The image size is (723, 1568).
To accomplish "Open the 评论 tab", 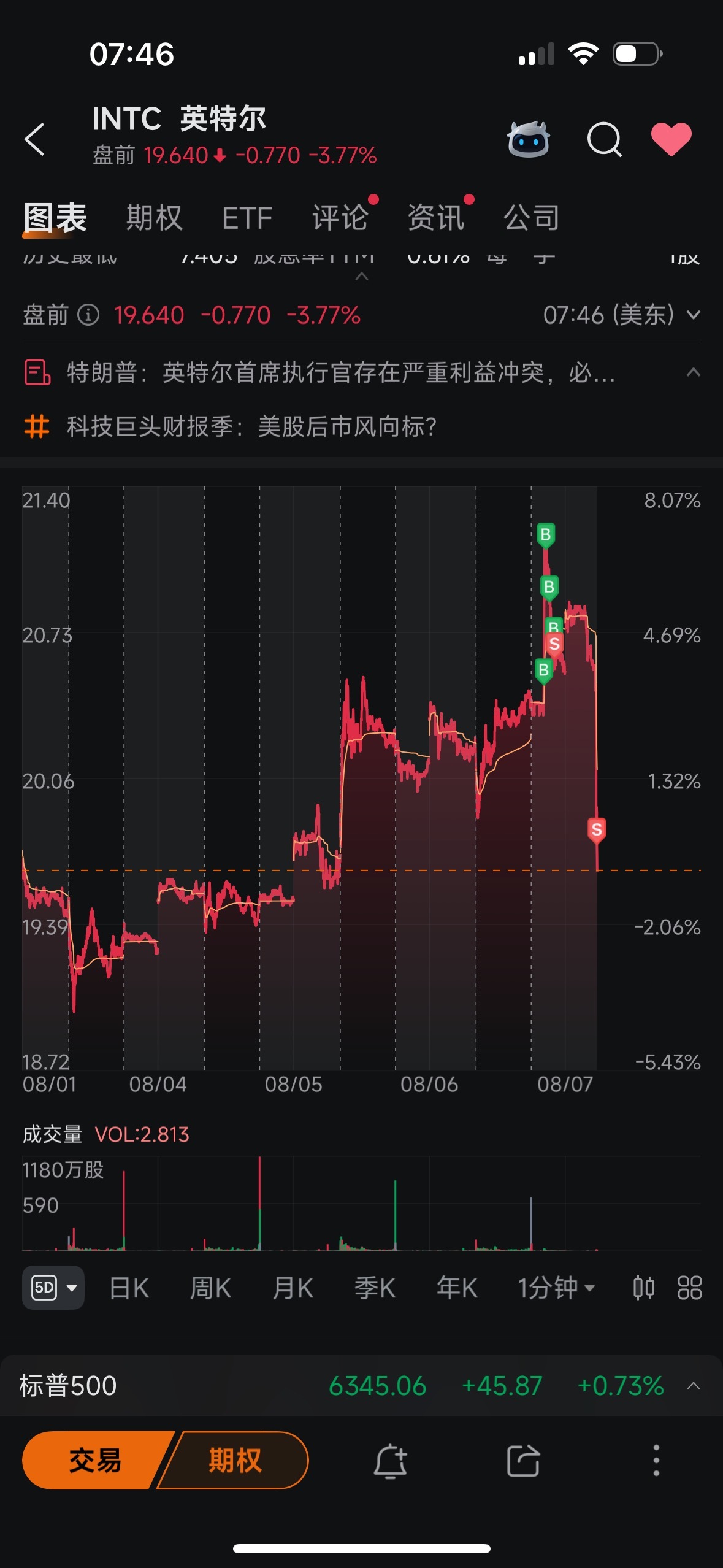I will pyautogui.click(x=340, y=218).
